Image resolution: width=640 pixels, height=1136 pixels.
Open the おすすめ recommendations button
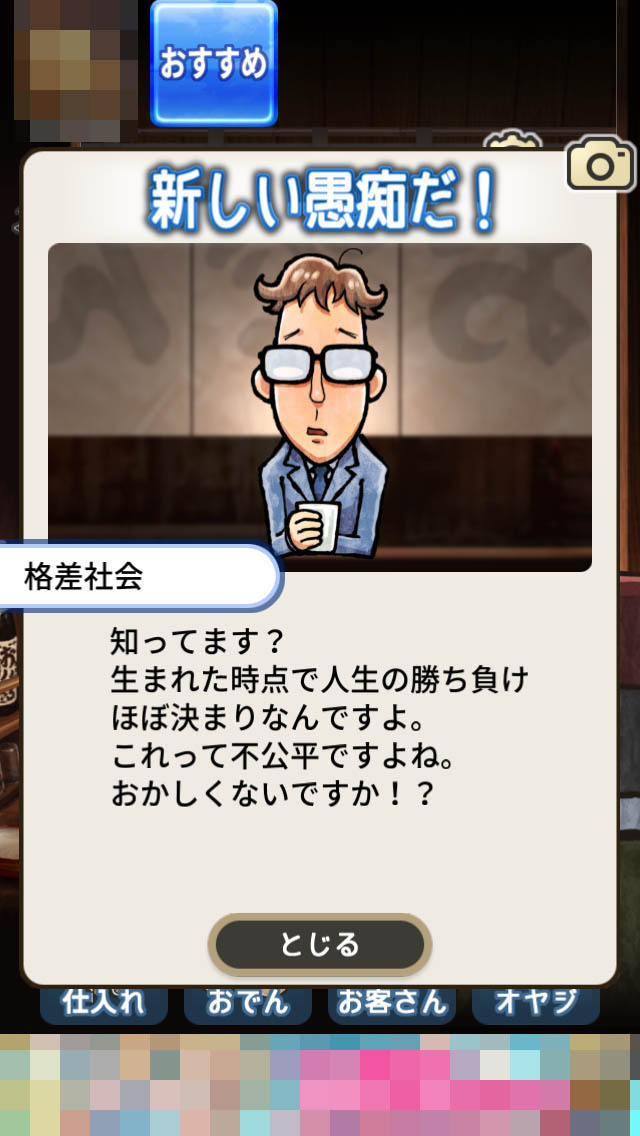pos(213,63)
